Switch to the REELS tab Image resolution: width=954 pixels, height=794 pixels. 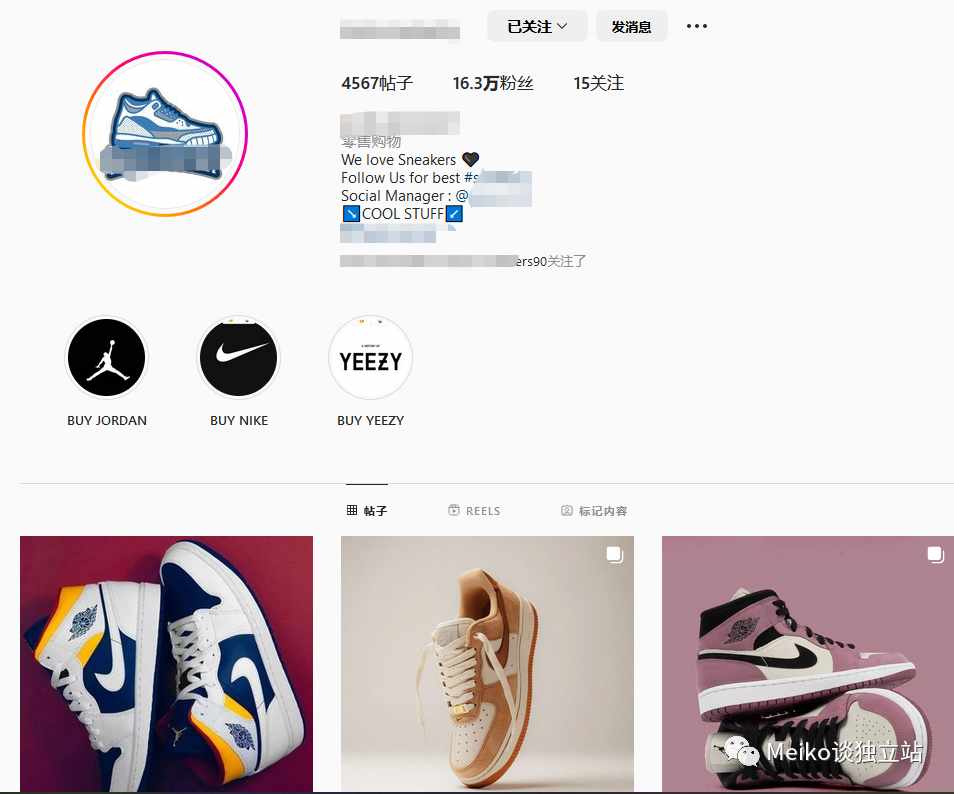[x=474, y=511]
